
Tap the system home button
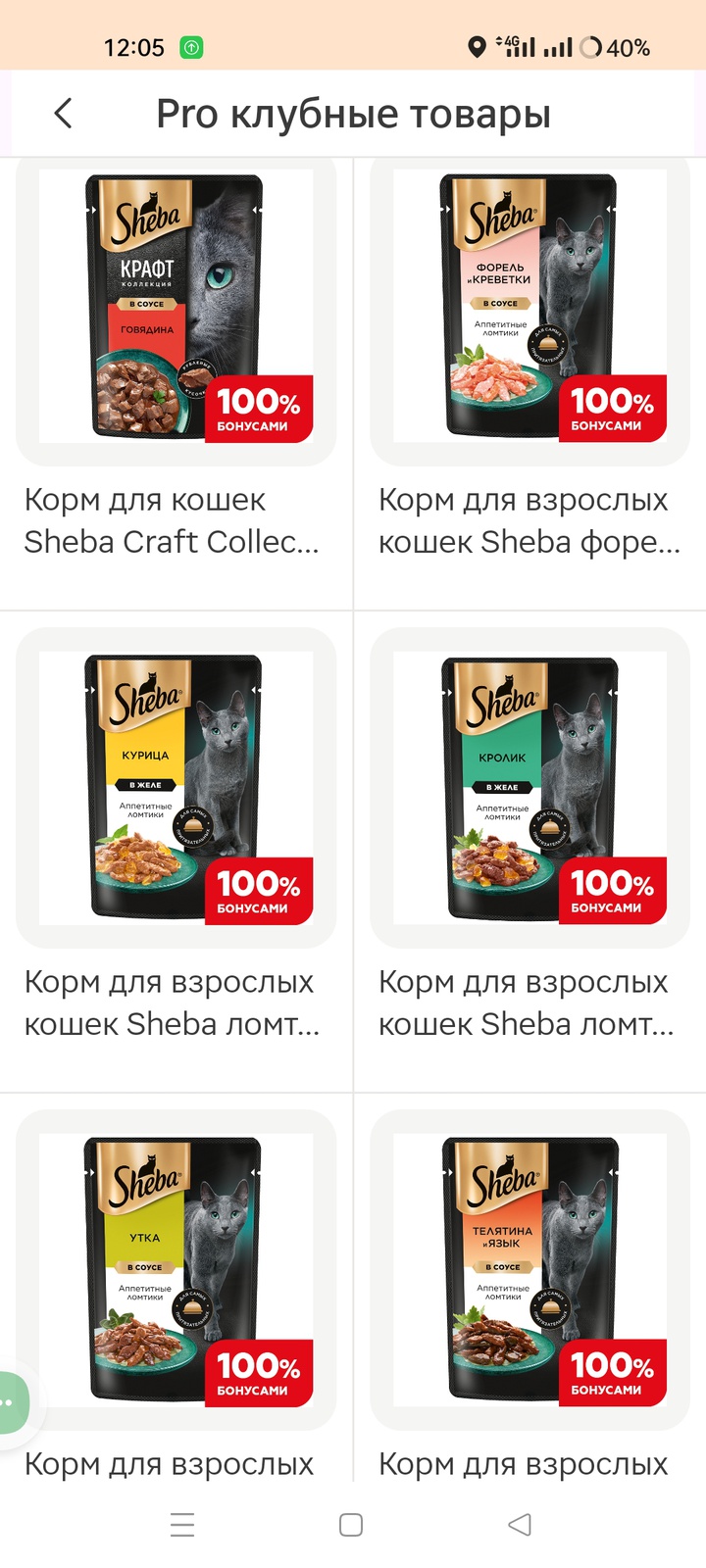(x=351, y=1525)
